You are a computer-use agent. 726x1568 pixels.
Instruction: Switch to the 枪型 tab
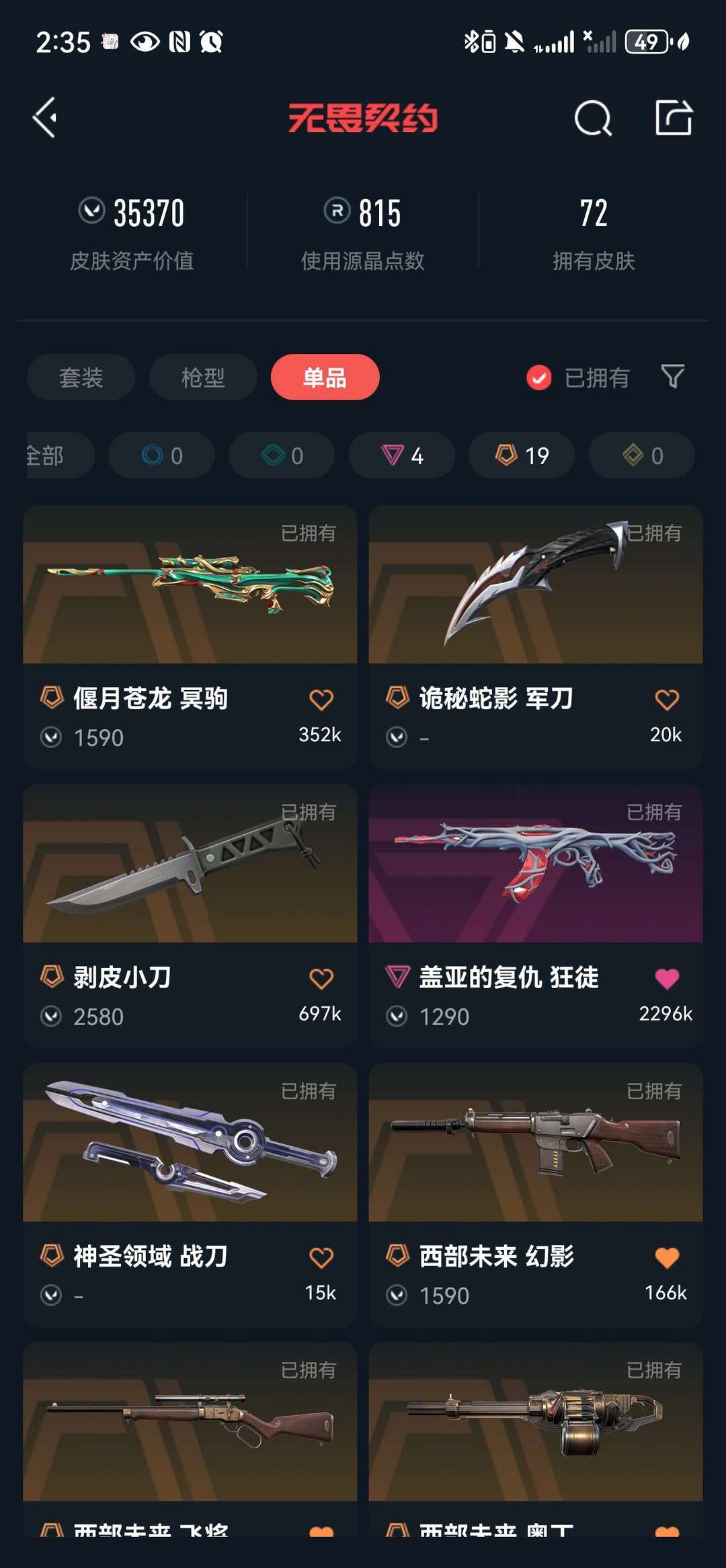[x=203, y=377]
